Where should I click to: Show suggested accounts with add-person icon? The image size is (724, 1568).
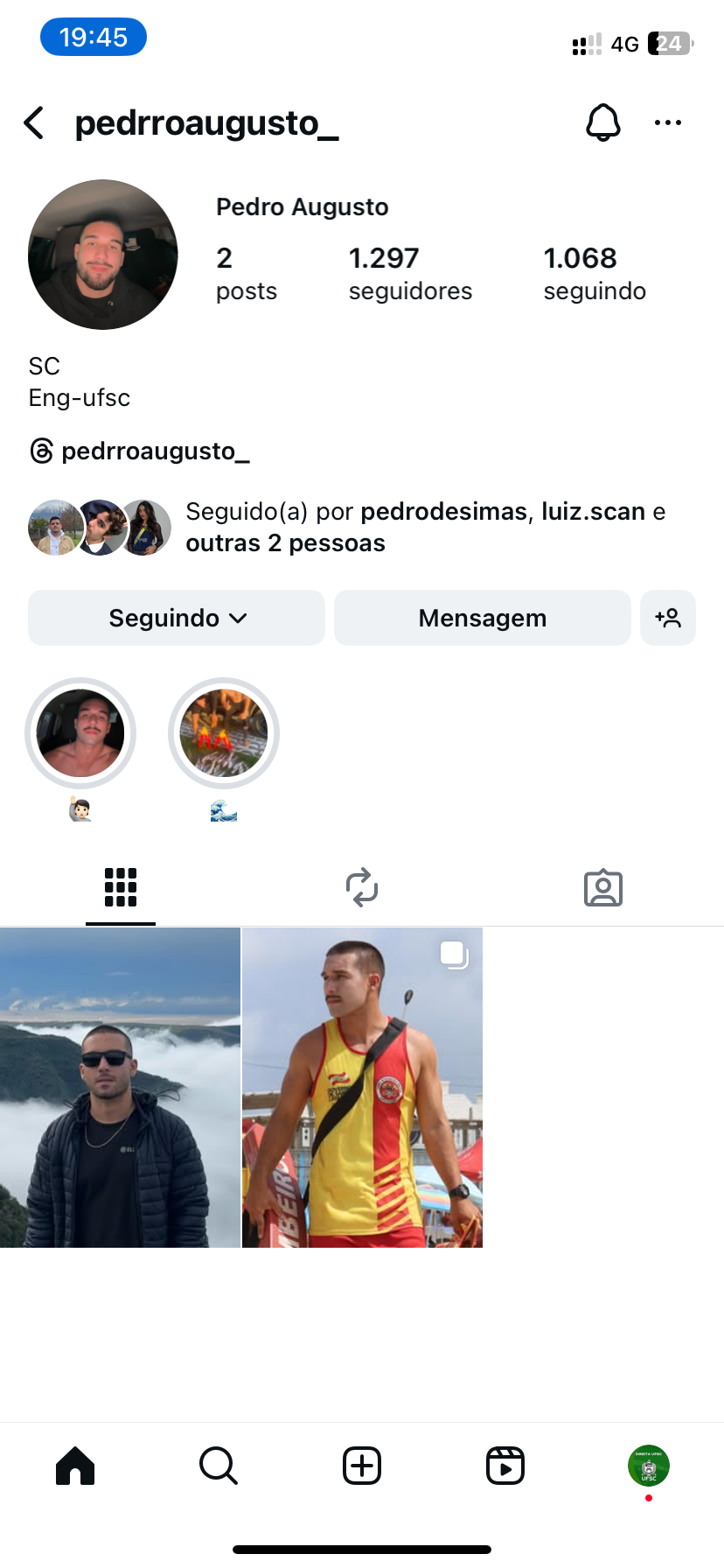668,618
